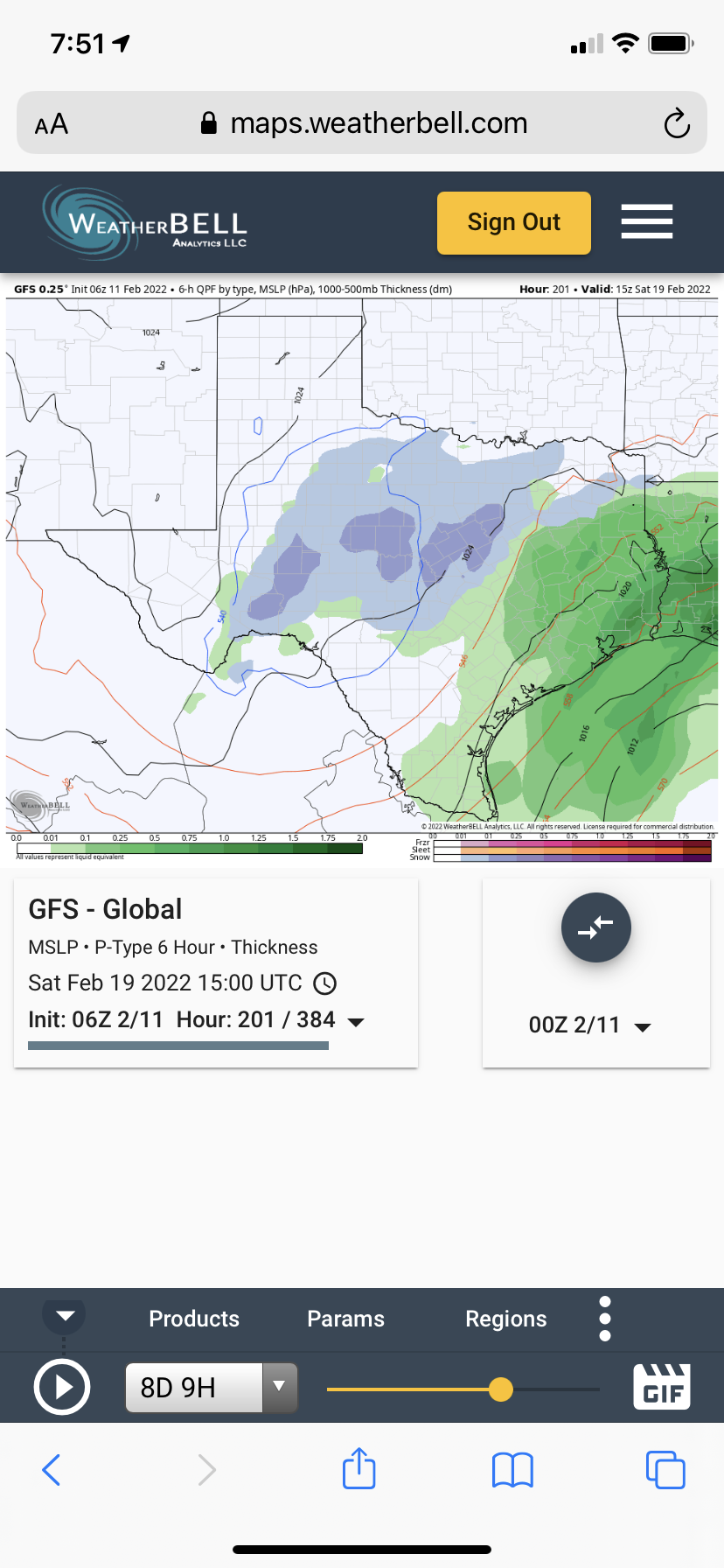Tap the forecast hour slider handle
Viewport: 724px width, 1568px height.
point(500,1389)
